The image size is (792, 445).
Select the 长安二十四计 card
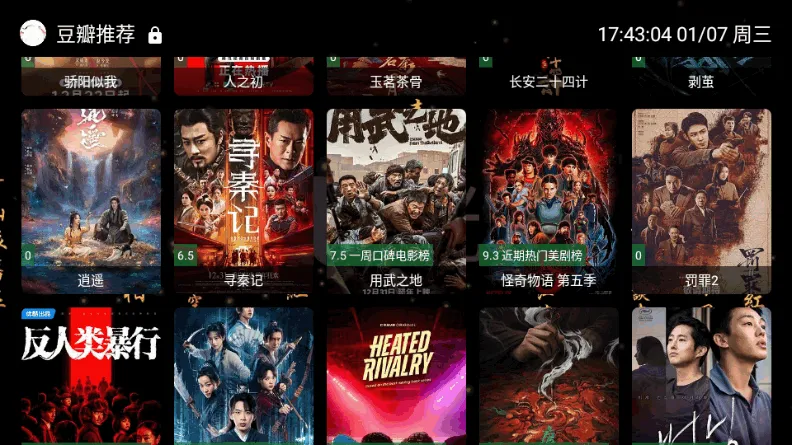tap(548, 76)
